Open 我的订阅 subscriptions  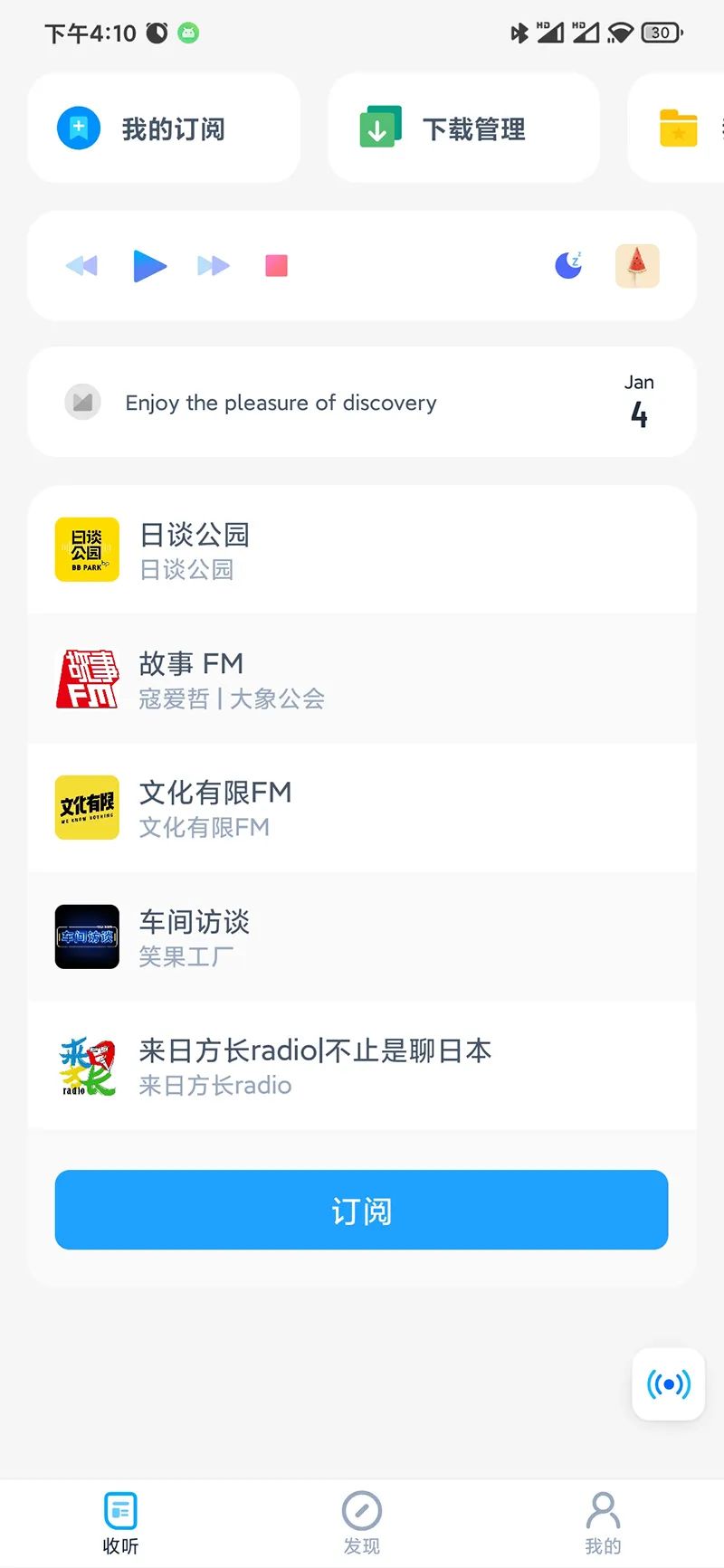coord(164,128)
